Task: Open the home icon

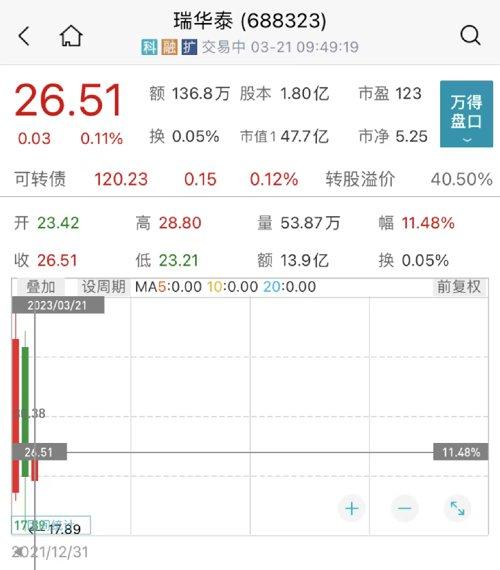Action: pos(71,36)
